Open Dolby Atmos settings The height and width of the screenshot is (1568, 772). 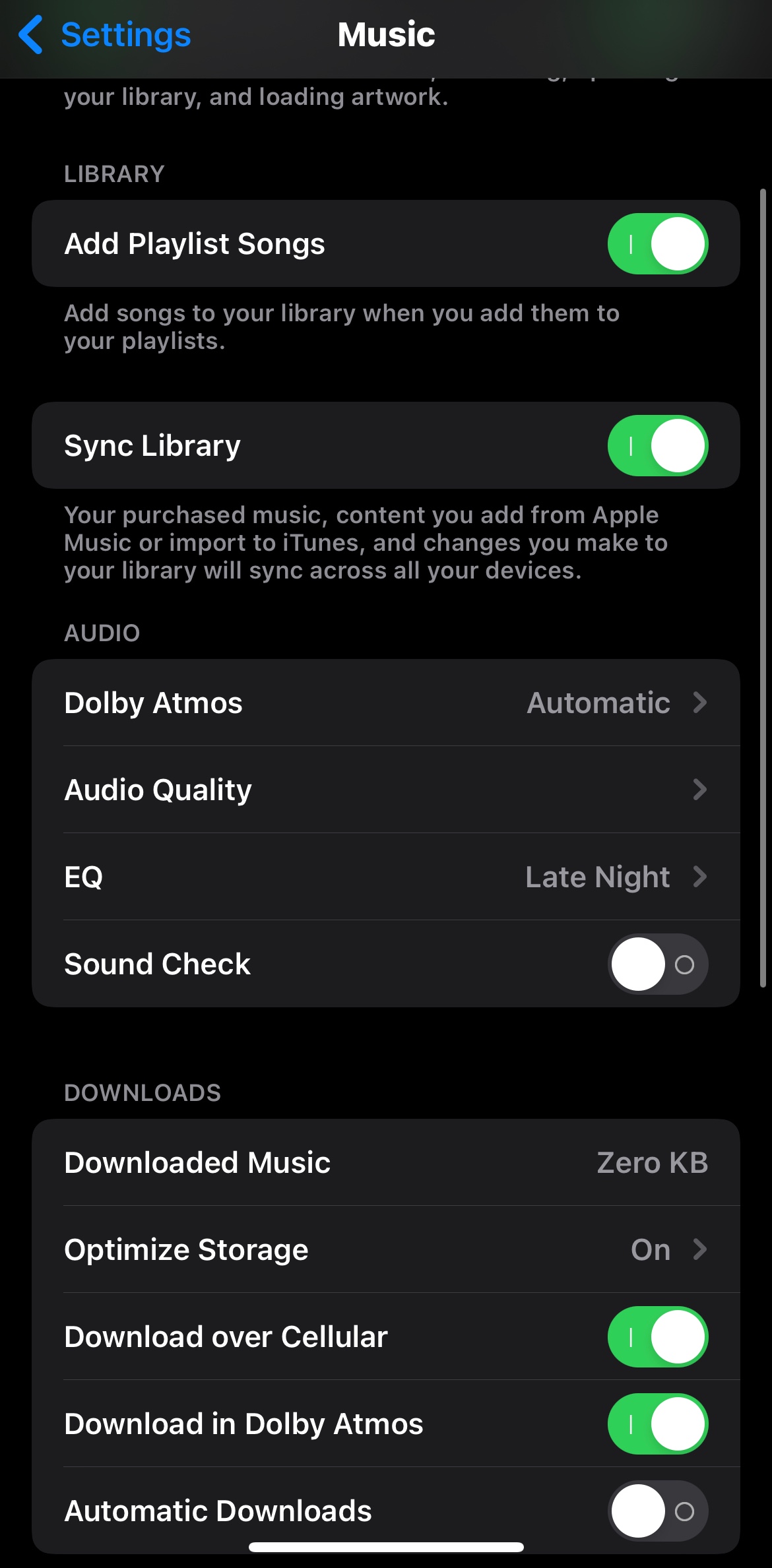click(x=385, y=703)
